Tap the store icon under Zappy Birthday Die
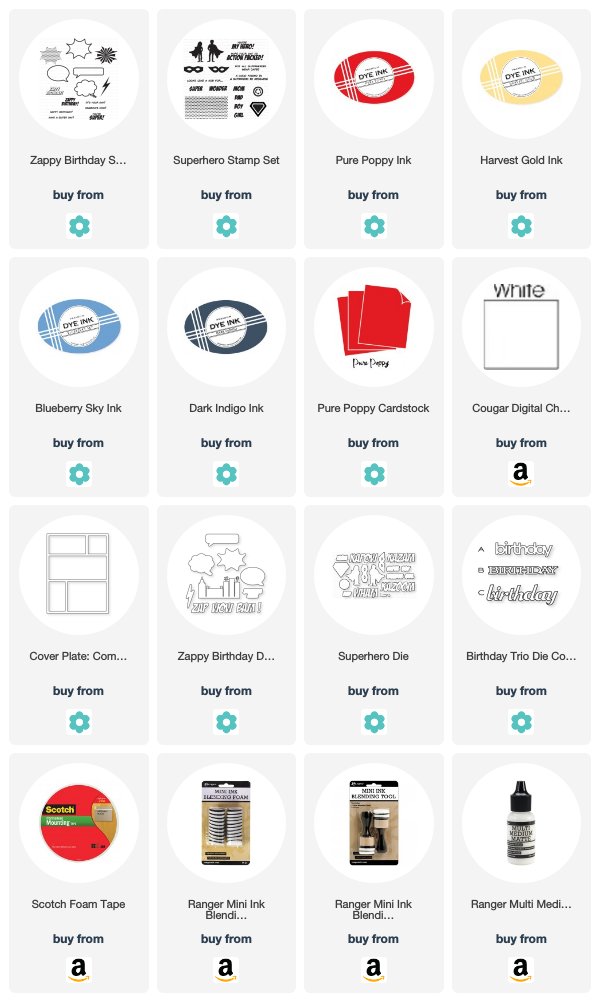Screen dimensions: 600x1002 [x=226, y=722]
